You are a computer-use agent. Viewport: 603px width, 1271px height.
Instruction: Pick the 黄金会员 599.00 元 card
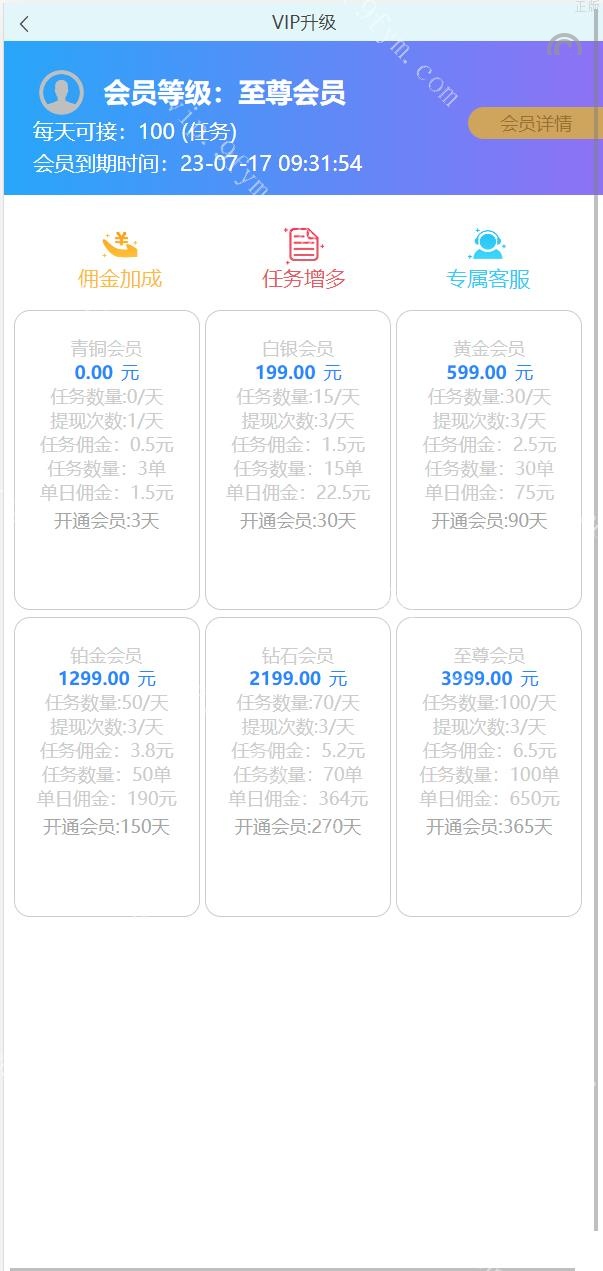[489, 459]
